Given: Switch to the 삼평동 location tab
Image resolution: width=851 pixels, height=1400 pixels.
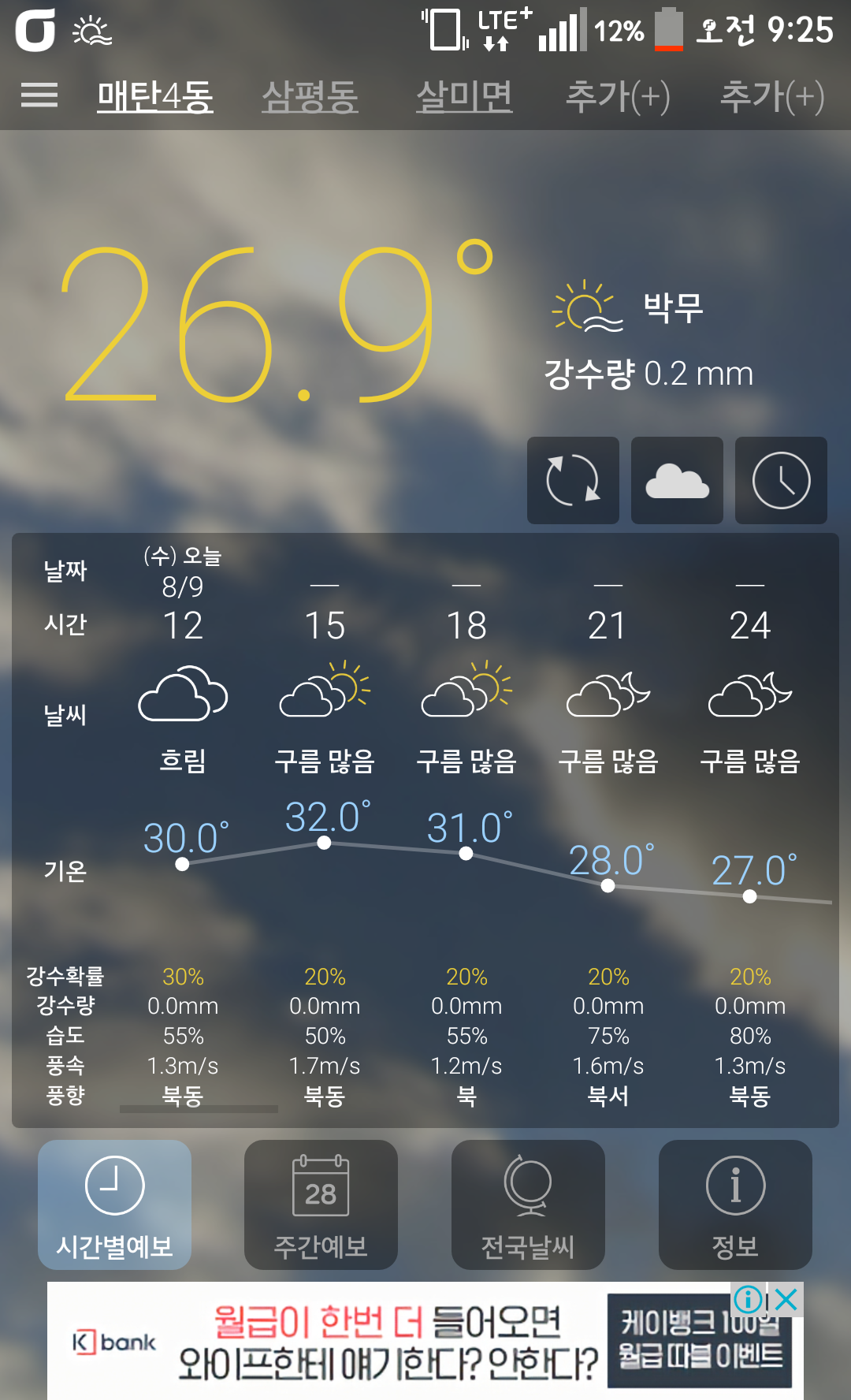Looking at the screenshot, I should [310, 97].
